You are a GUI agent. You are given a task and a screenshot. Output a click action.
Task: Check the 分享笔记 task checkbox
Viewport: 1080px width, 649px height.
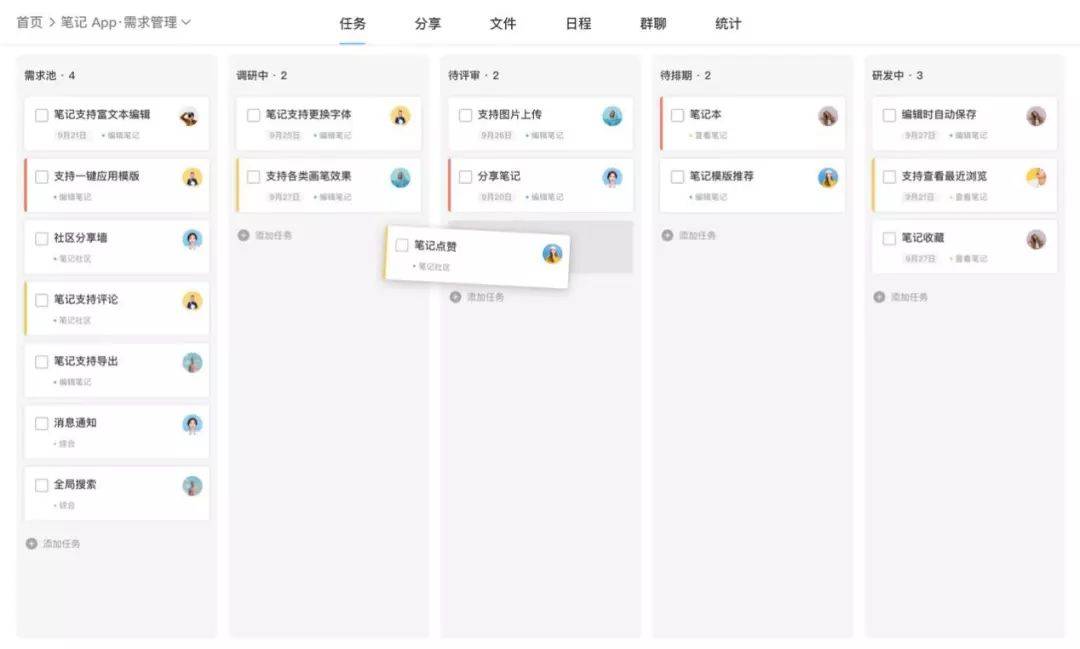(x=465, y=177)
